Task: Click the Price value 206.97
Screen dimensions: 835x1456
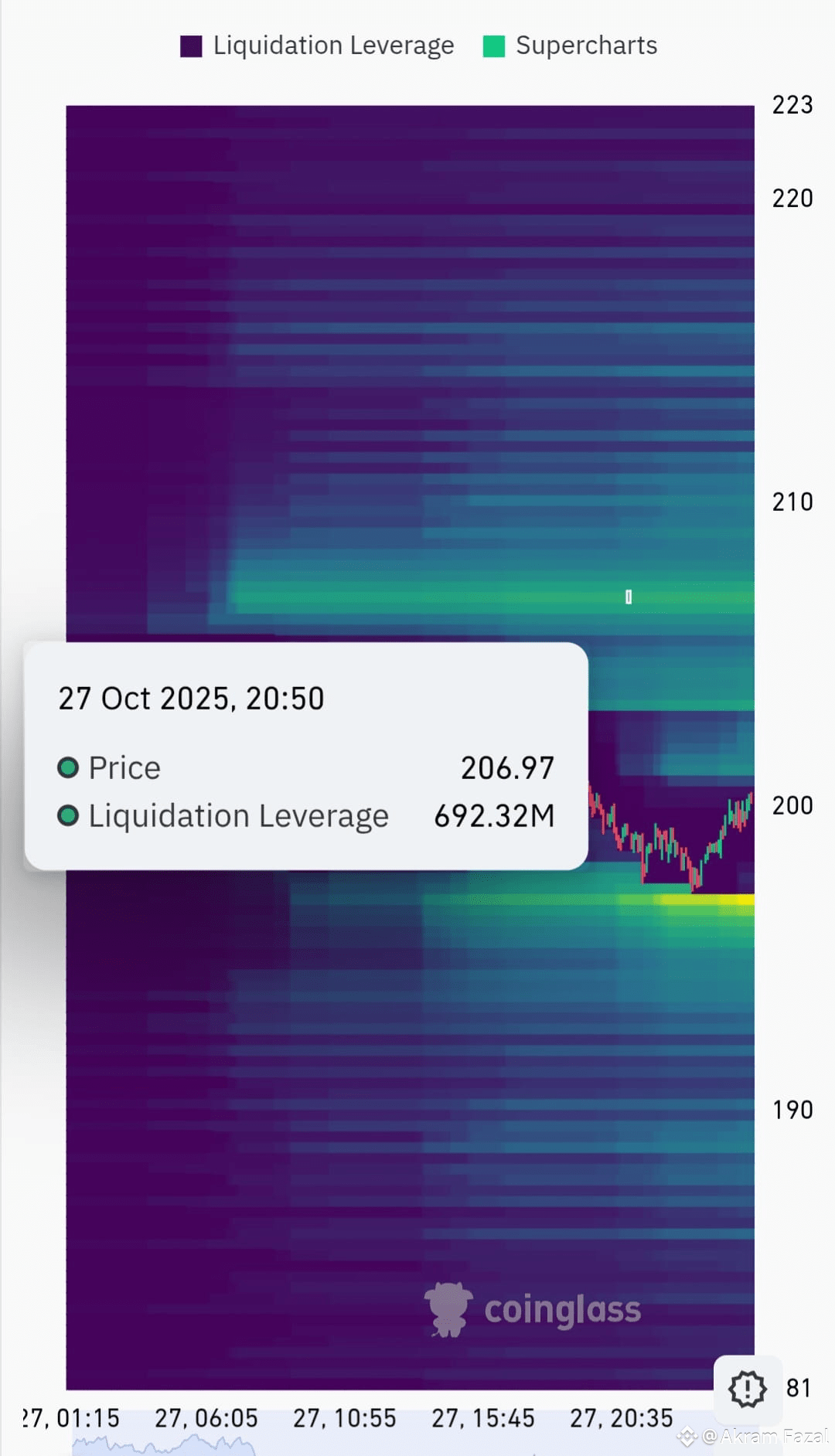Action: (507, 767)
